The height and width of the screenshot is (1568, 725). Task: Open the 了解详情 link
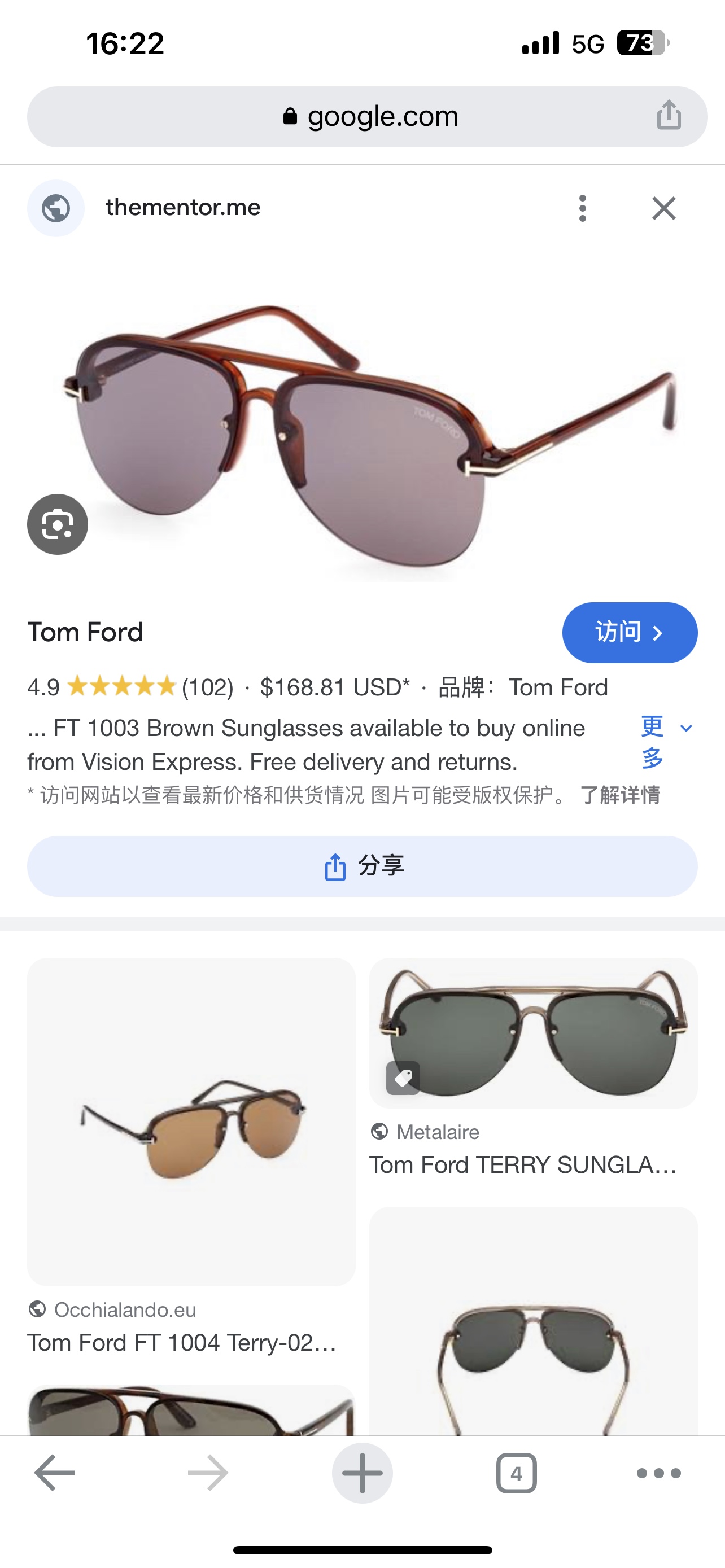tap(619, 795)
